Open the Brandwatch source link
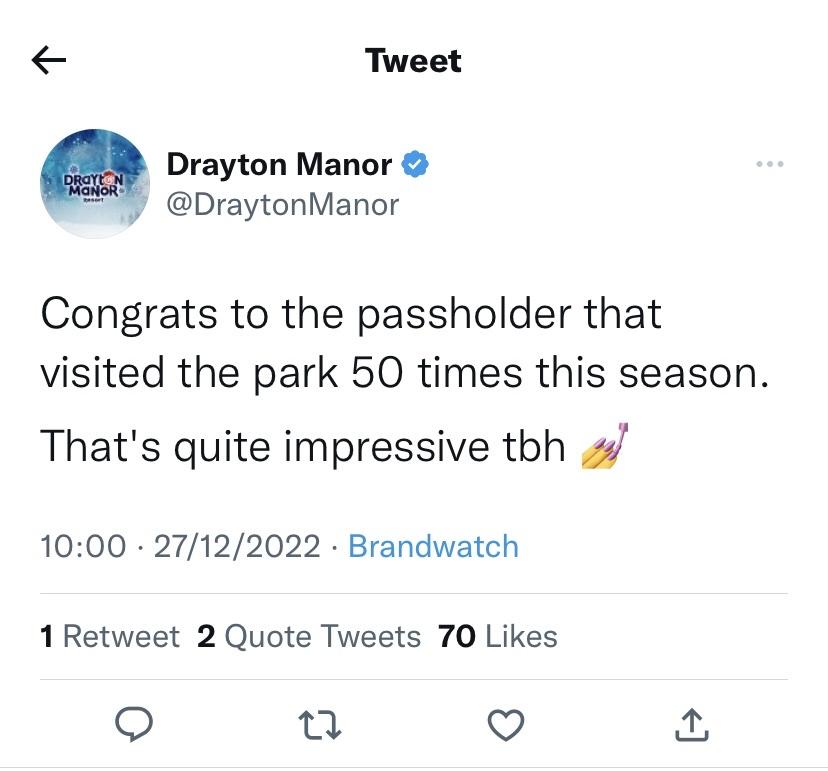828x771 pixels. pyautogui.click(x=433, y=546)
